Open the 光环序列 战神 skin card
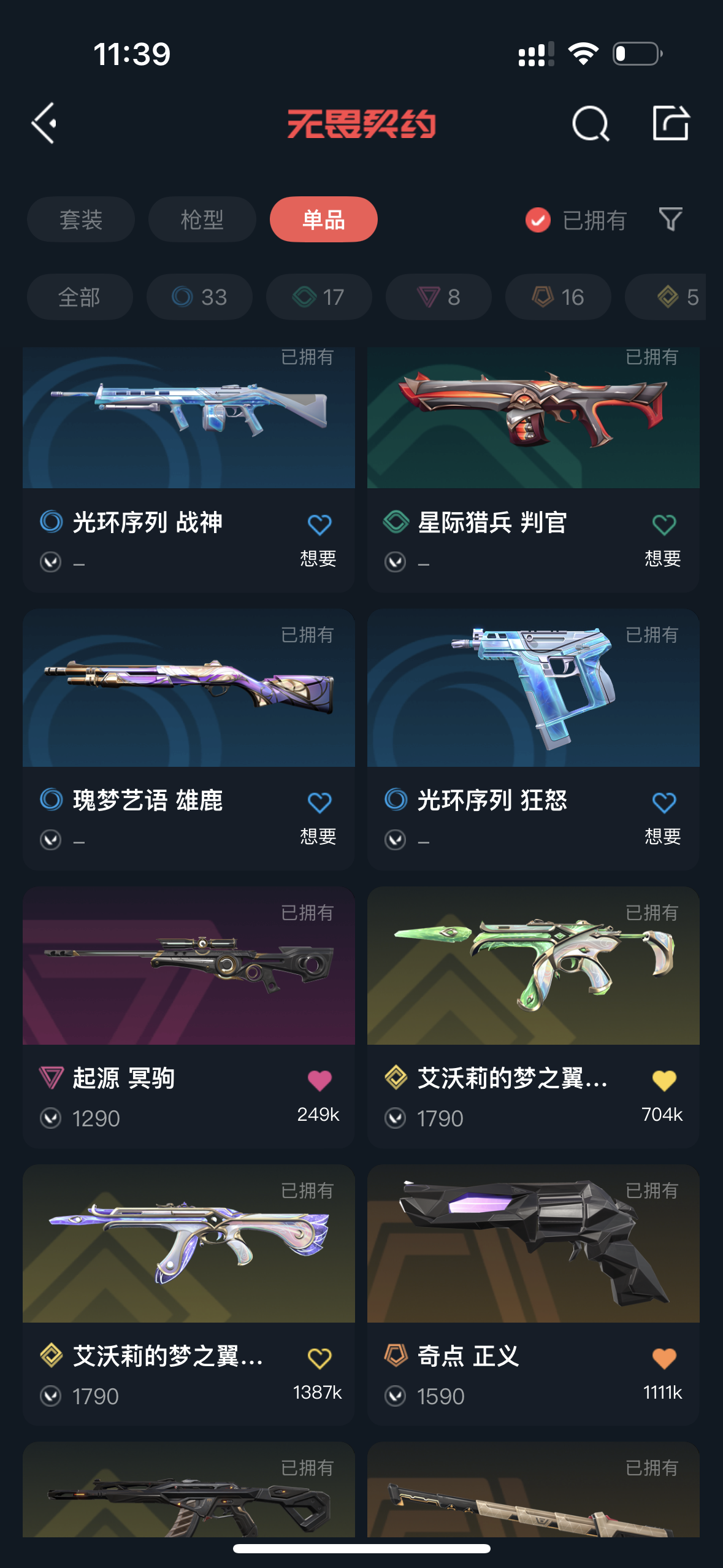Viewport: 723px width, 1568px height. 189,469
